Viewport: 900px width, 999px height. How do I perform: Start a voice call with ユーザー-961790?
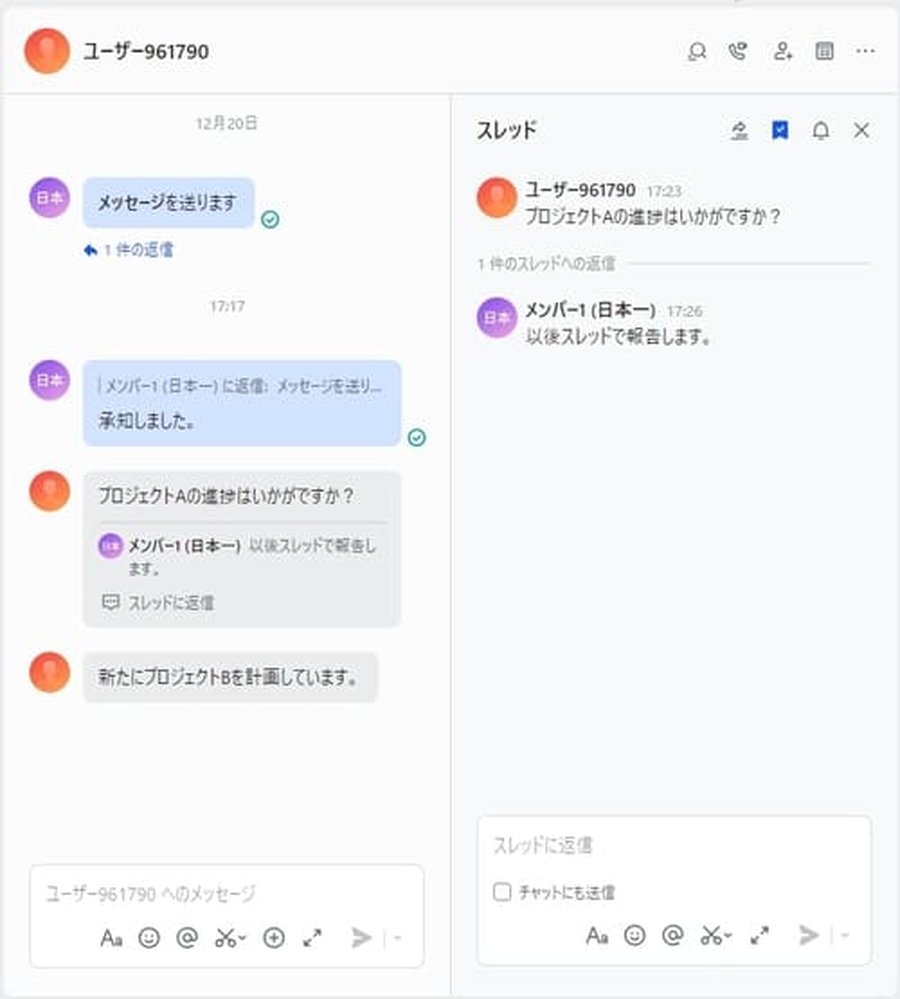(737, 50)
